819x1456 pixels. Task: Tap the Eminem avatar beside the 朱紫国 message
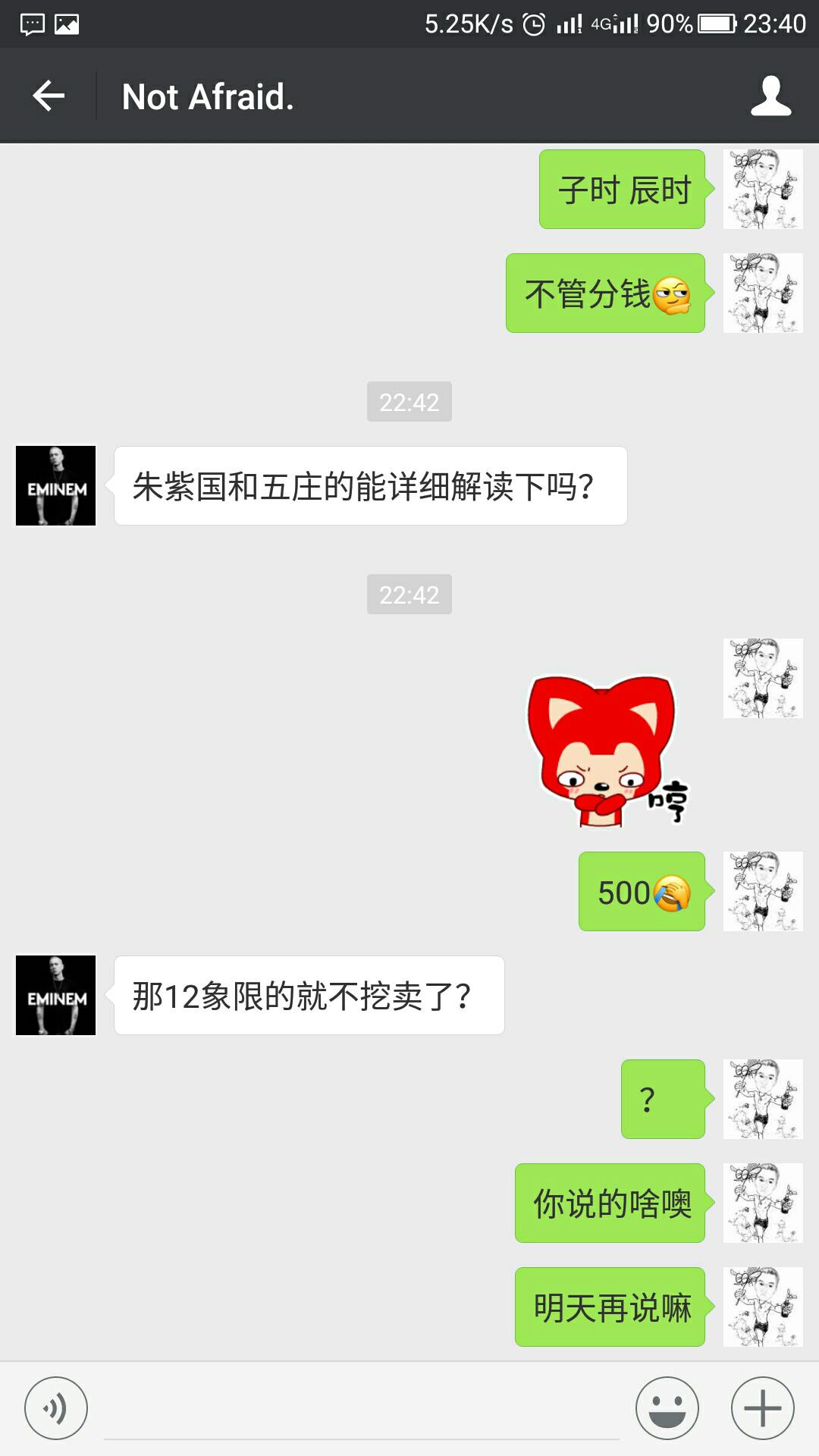coord(56,486)
